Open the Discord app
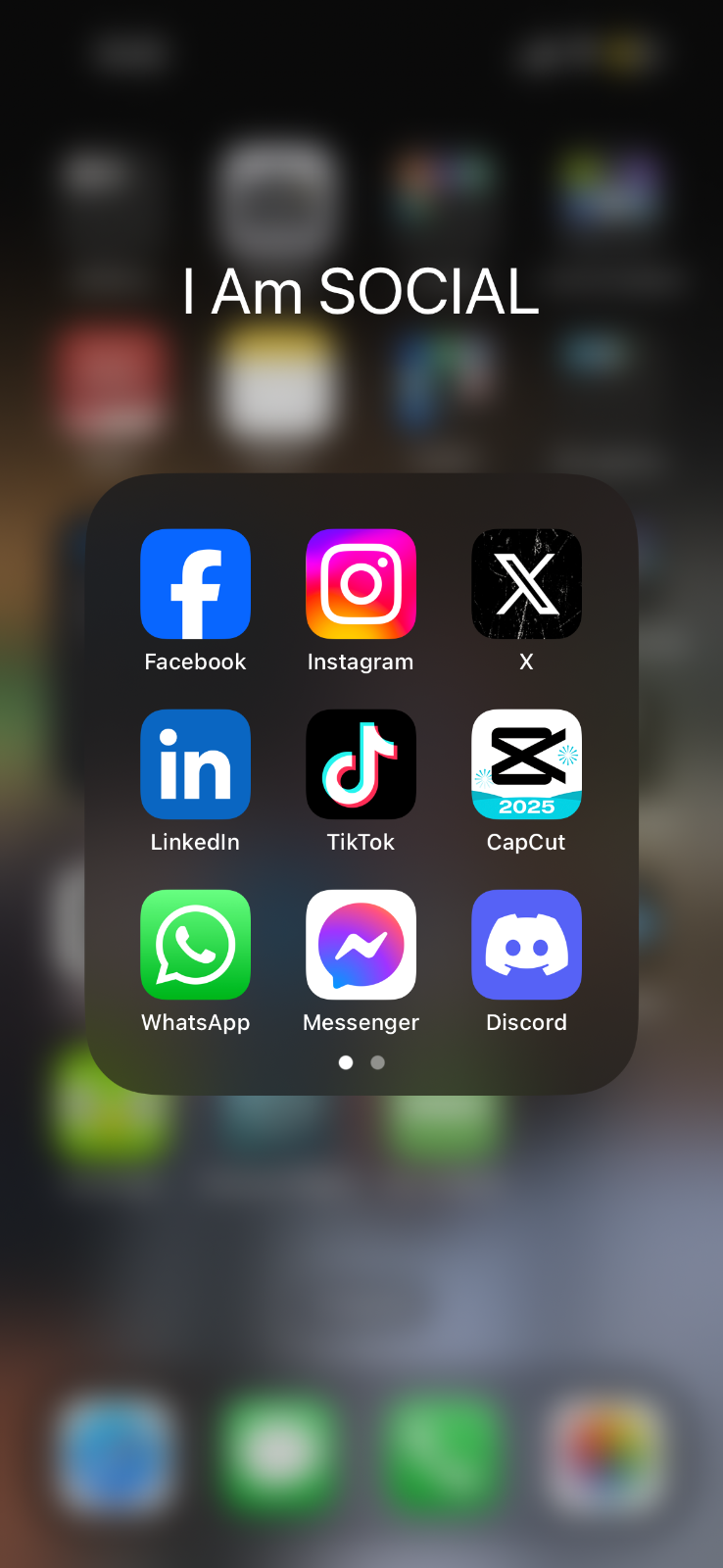The width and height of the screenshot is (723, 1568). tap(526, 945)
